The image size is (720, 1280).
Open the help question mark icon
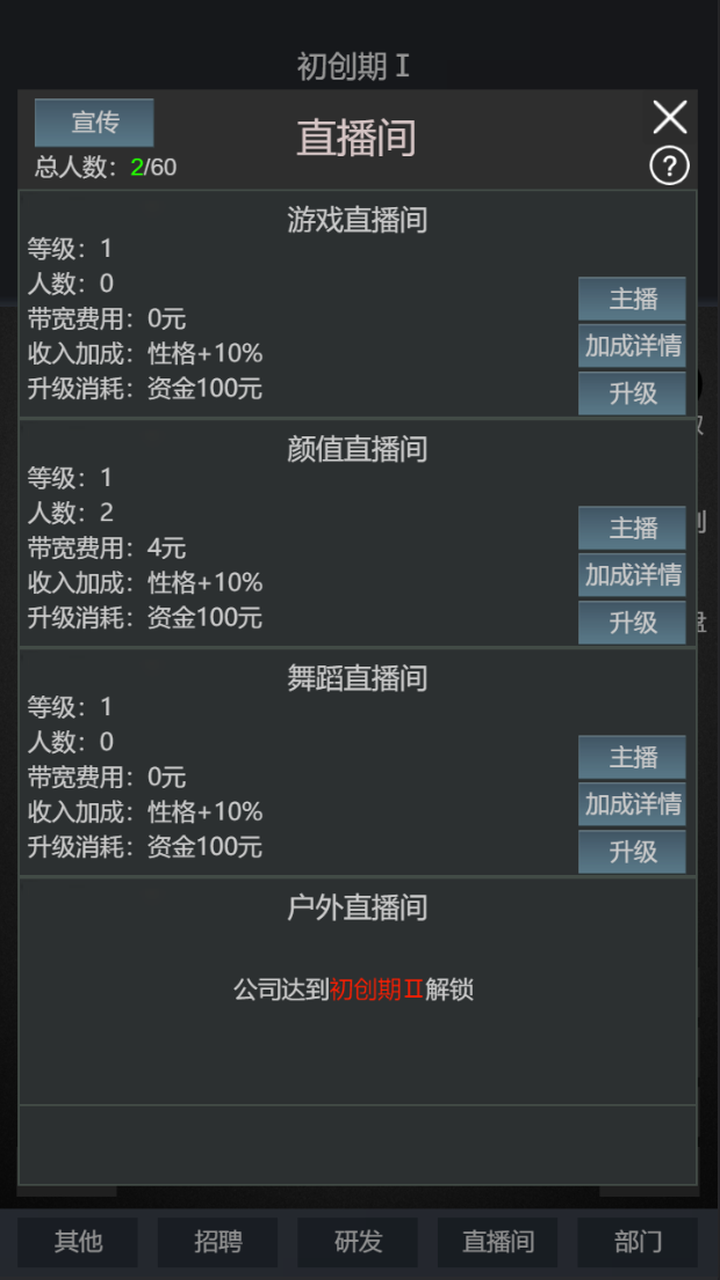click(669, 166)
